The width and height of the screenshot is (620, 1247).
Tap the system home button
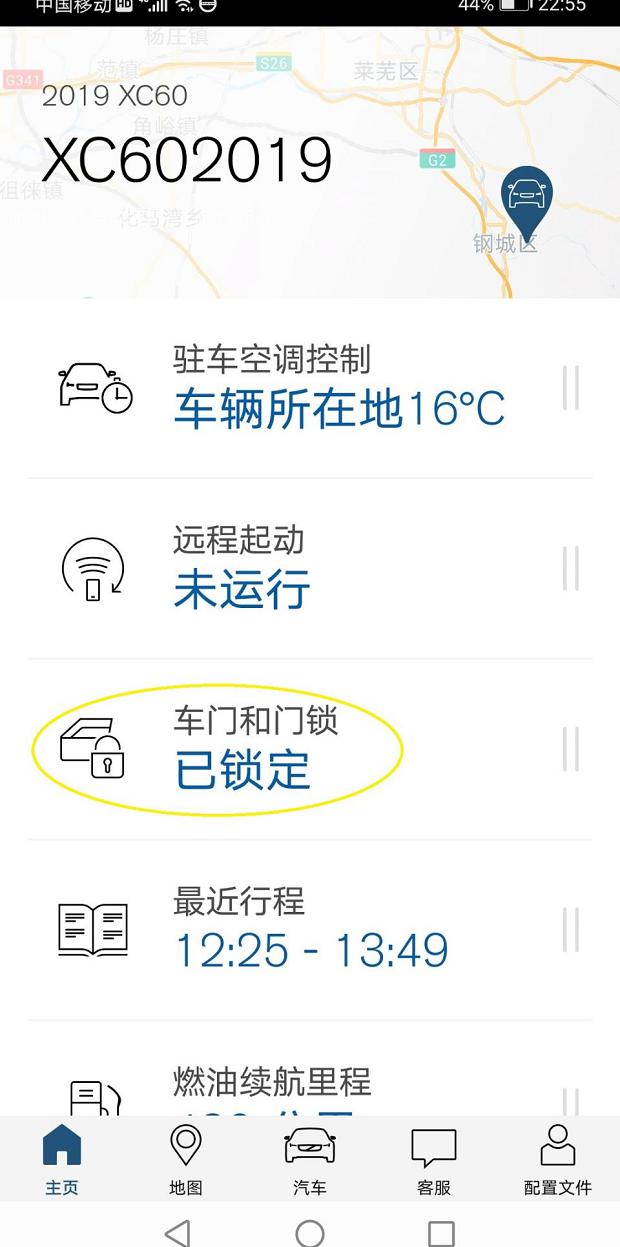310,1232
